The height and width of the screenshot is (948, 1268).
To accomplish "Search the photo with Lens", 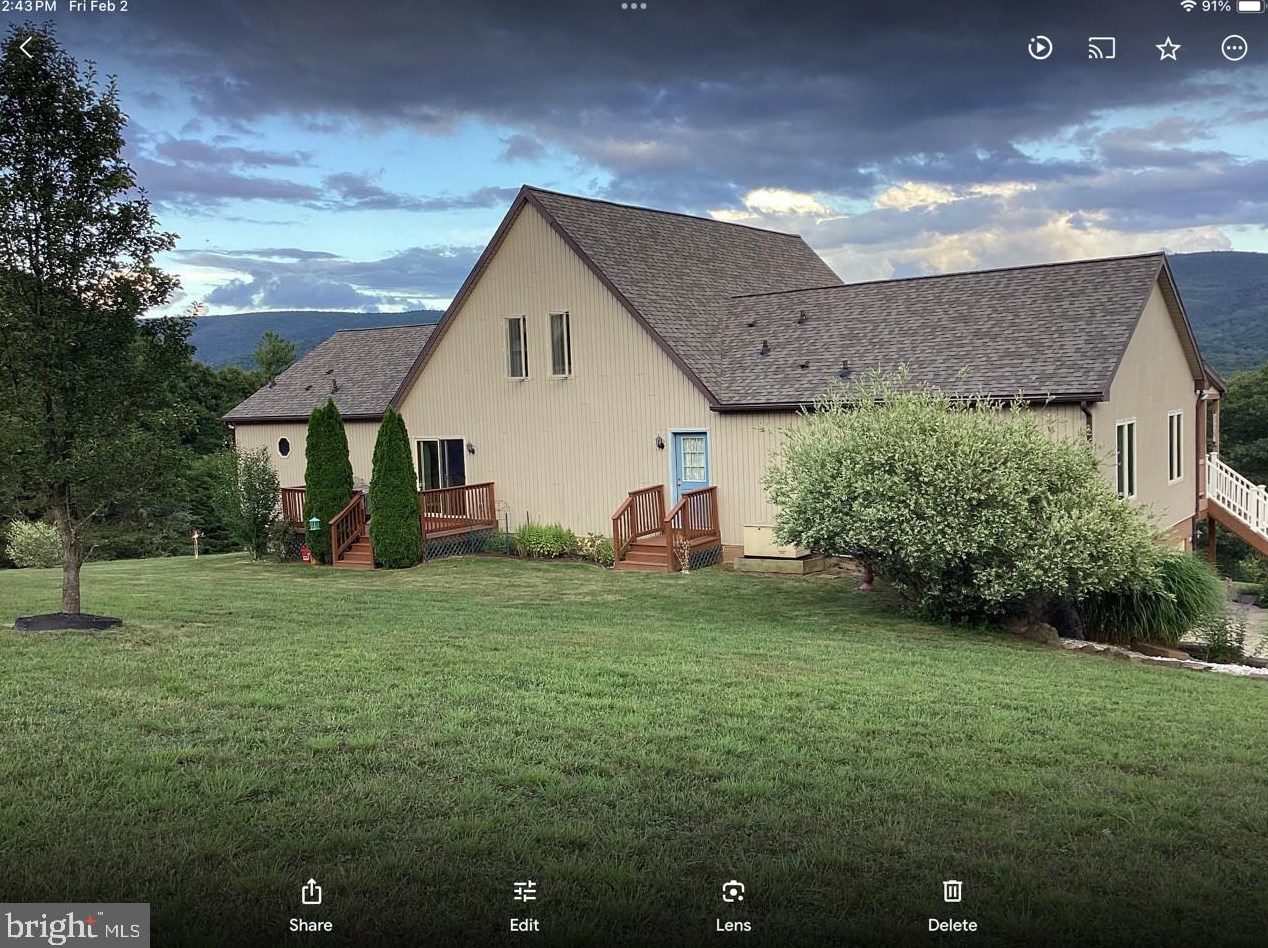I will coord(733,904).
